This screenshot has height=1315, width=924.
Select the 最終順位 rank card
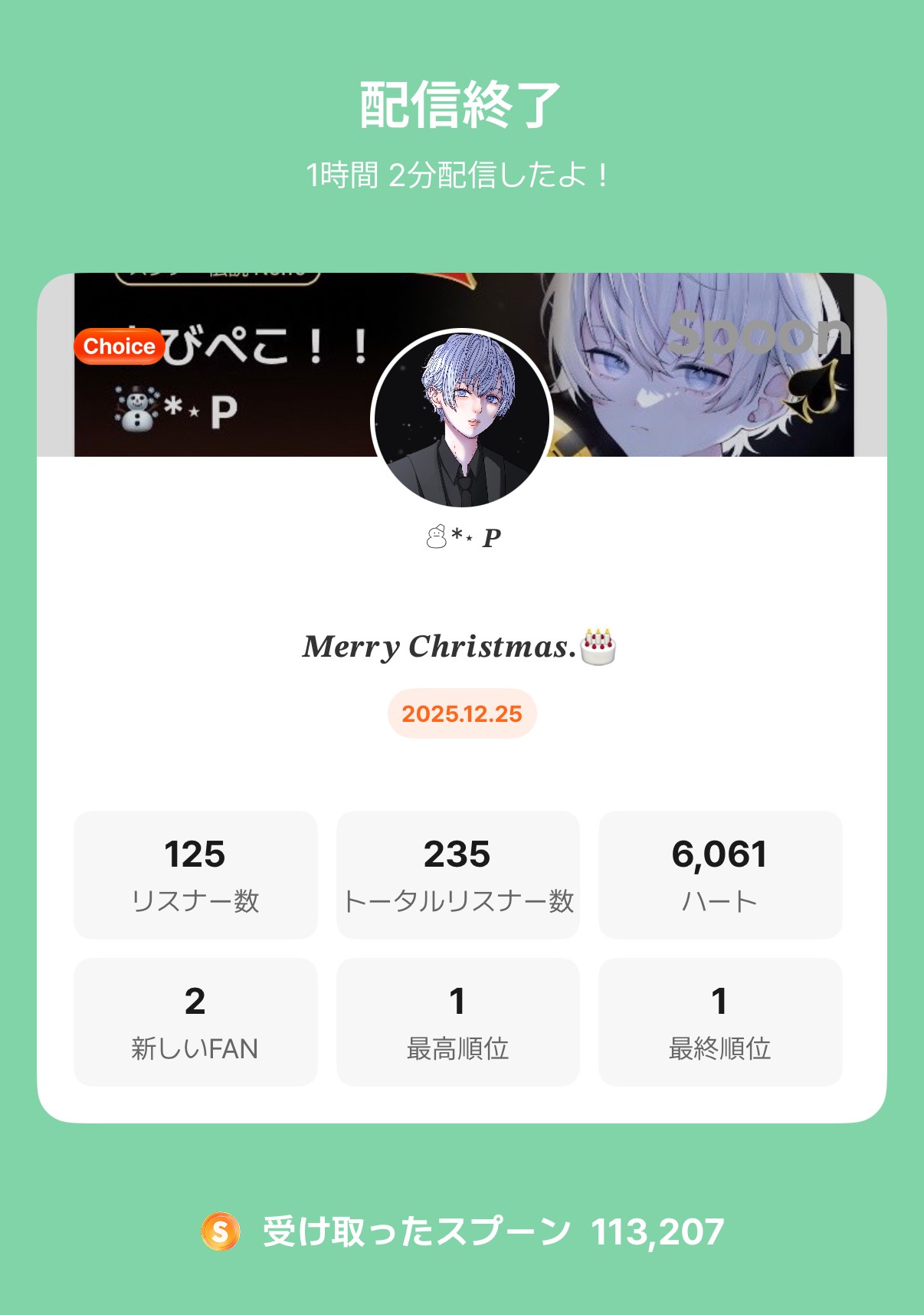click(720, 1021)
